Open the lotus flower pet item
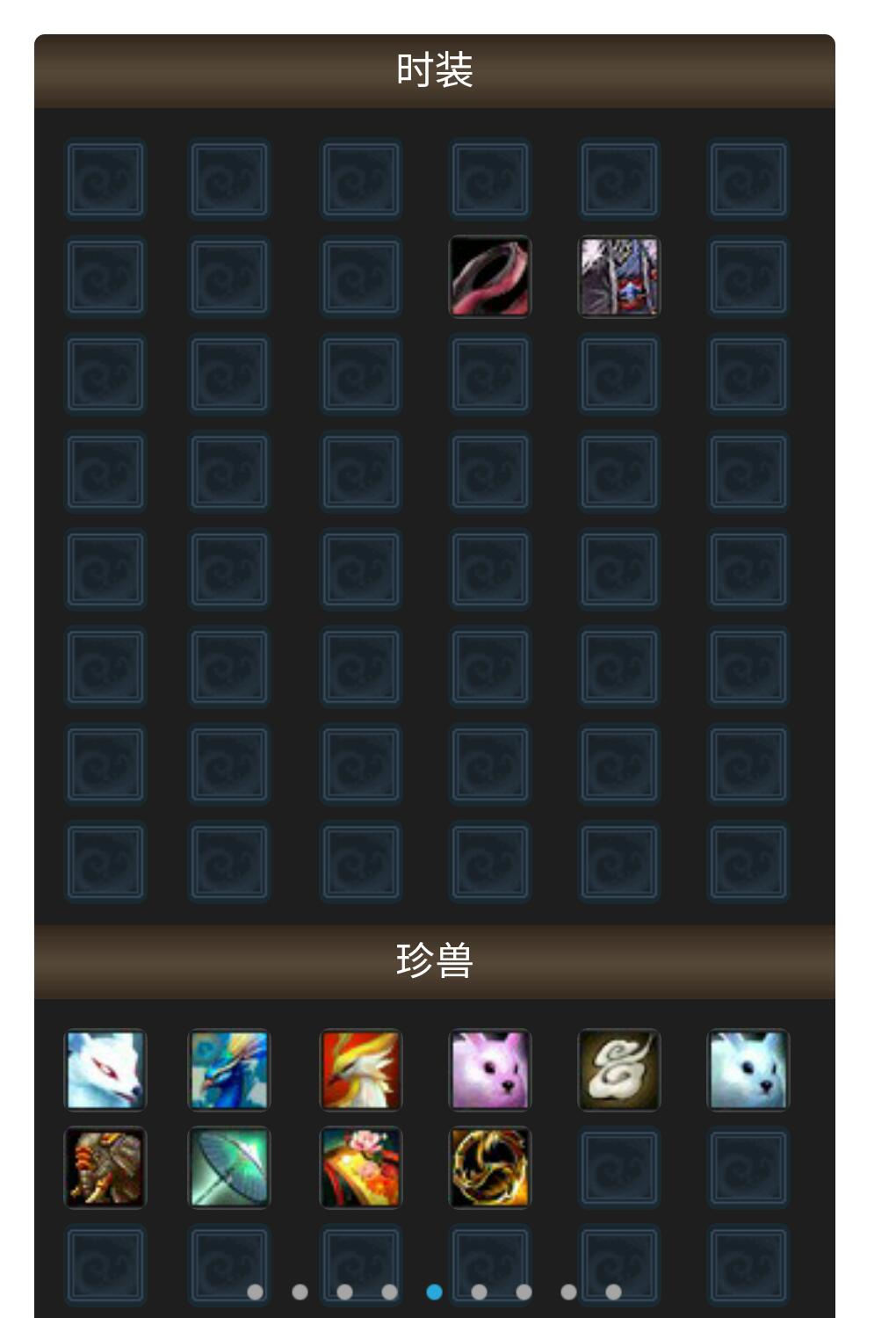The height and width of the screenshot is (1318, 896). click(360, 1167)
